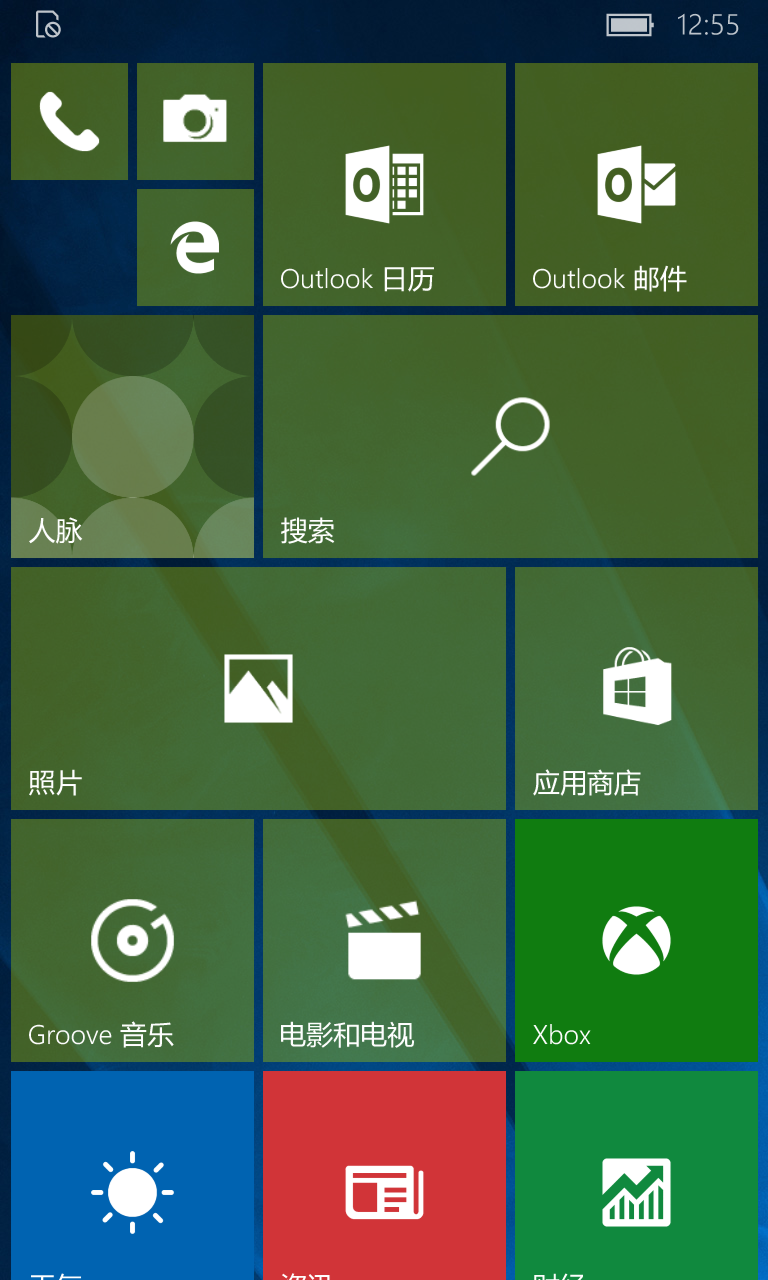Open the red news tile

tap(384, 1175)
